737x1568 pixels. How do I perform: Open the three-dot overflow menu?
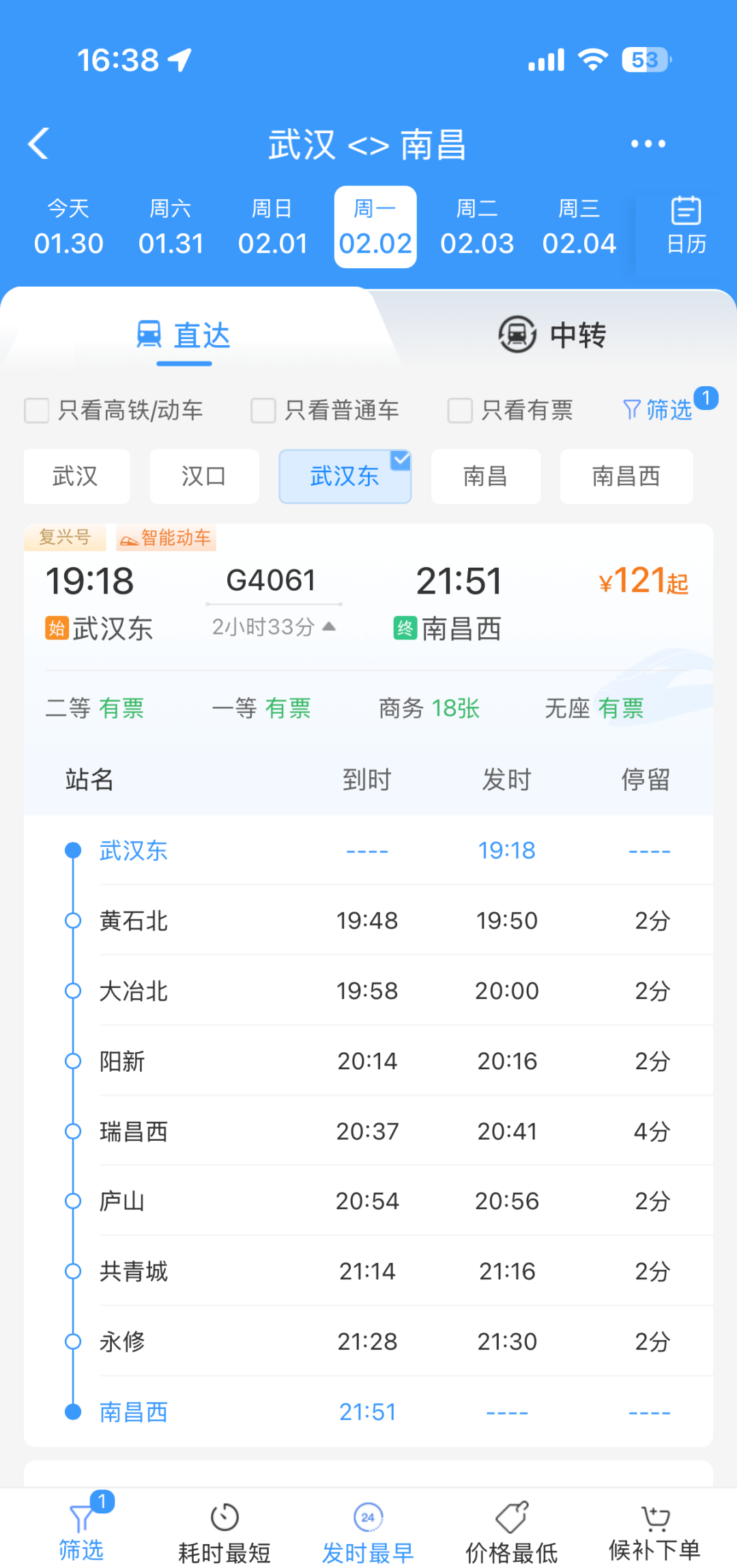[648, 144]
